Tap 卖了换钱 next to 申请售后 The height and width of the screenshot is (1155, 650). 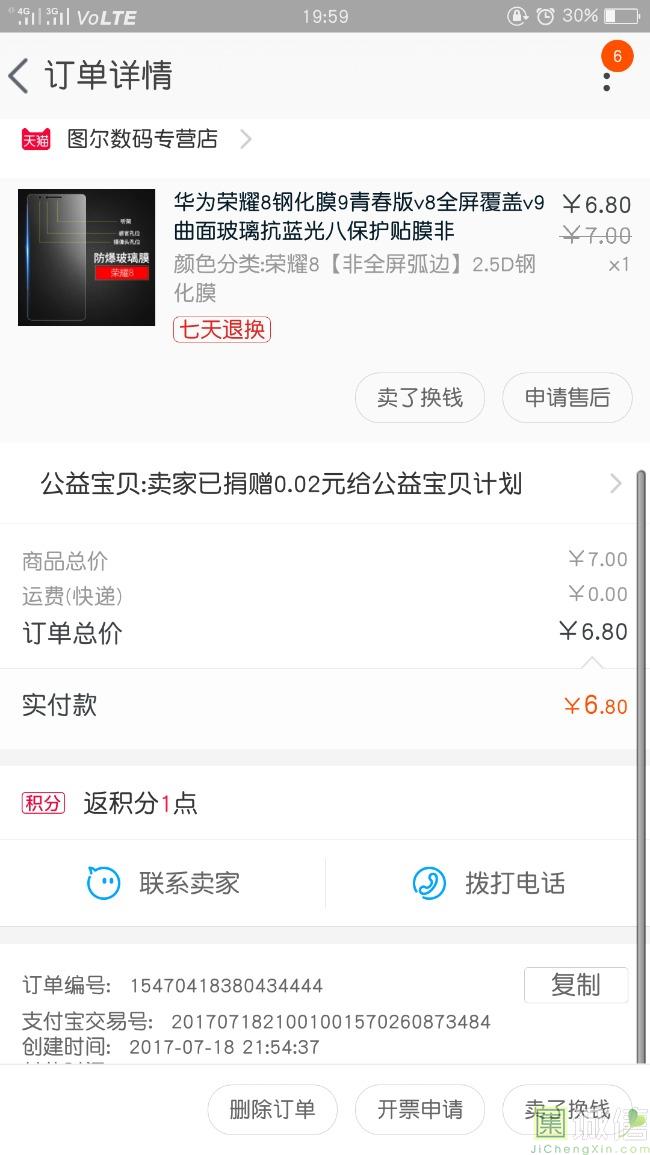point(419,398)
